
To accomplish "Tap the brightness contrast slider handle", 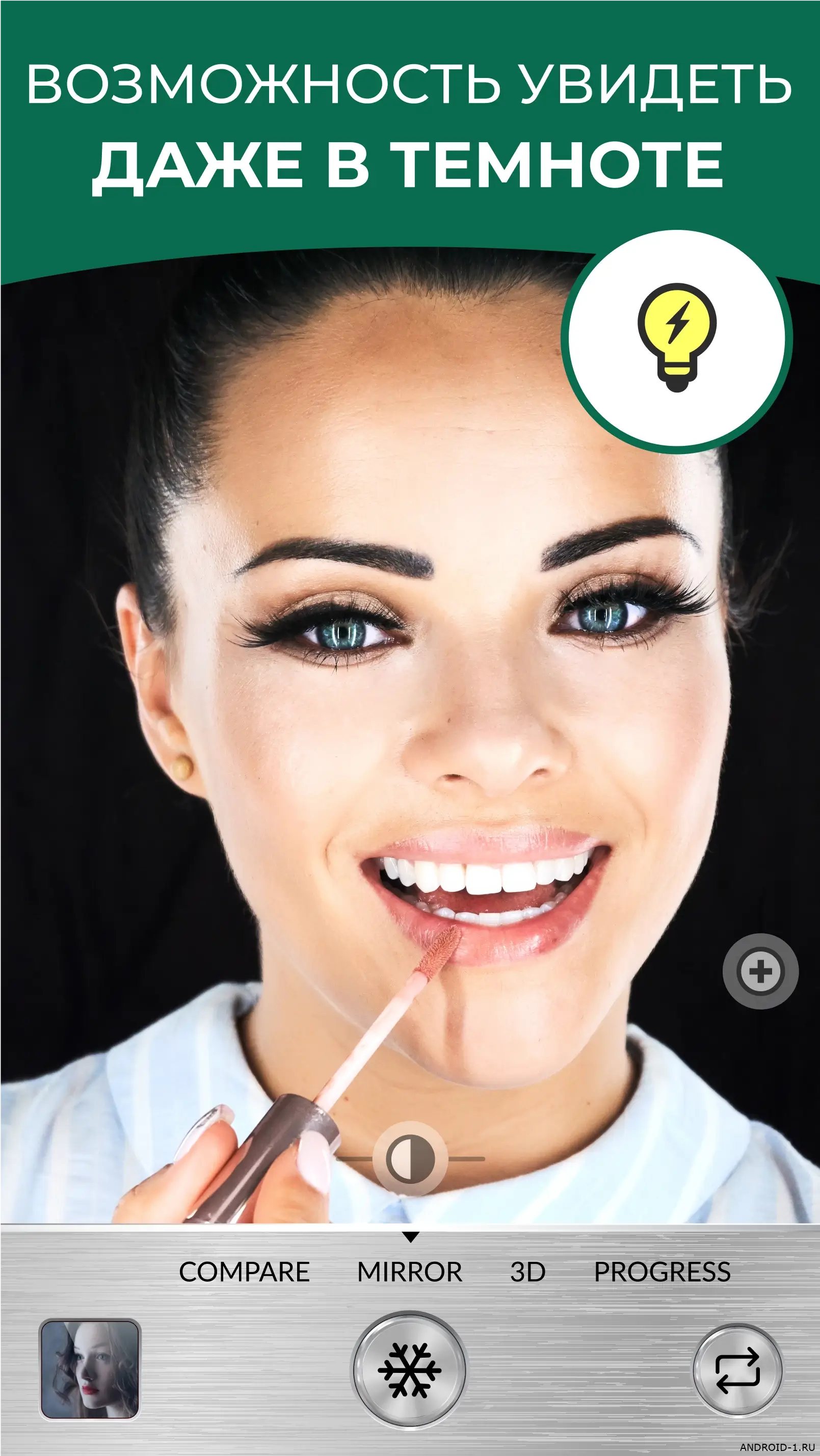I will tap(410, 1158).
